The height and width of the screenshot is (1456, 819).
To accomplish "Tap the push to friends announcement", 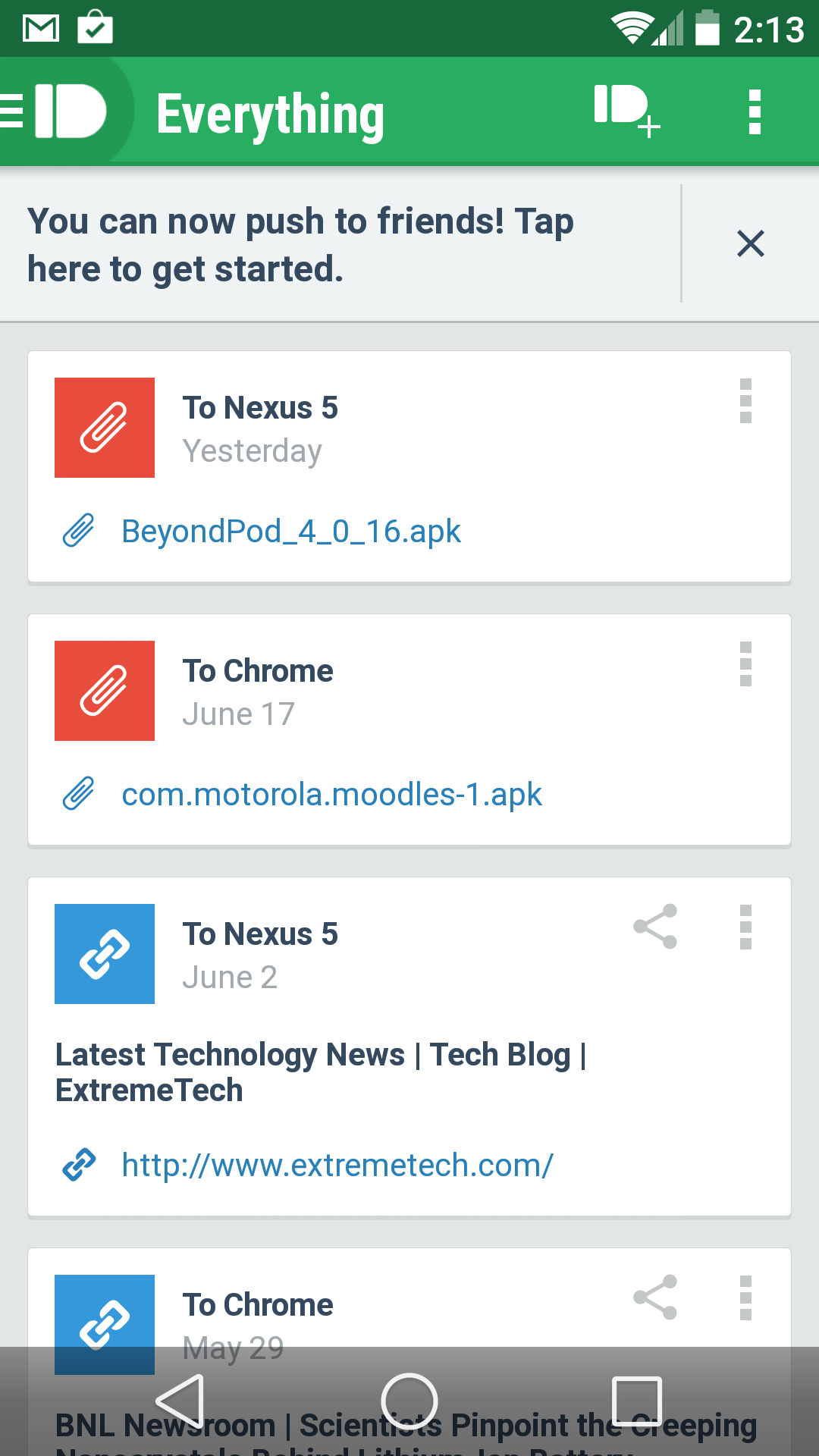I will tap(303, 244).
